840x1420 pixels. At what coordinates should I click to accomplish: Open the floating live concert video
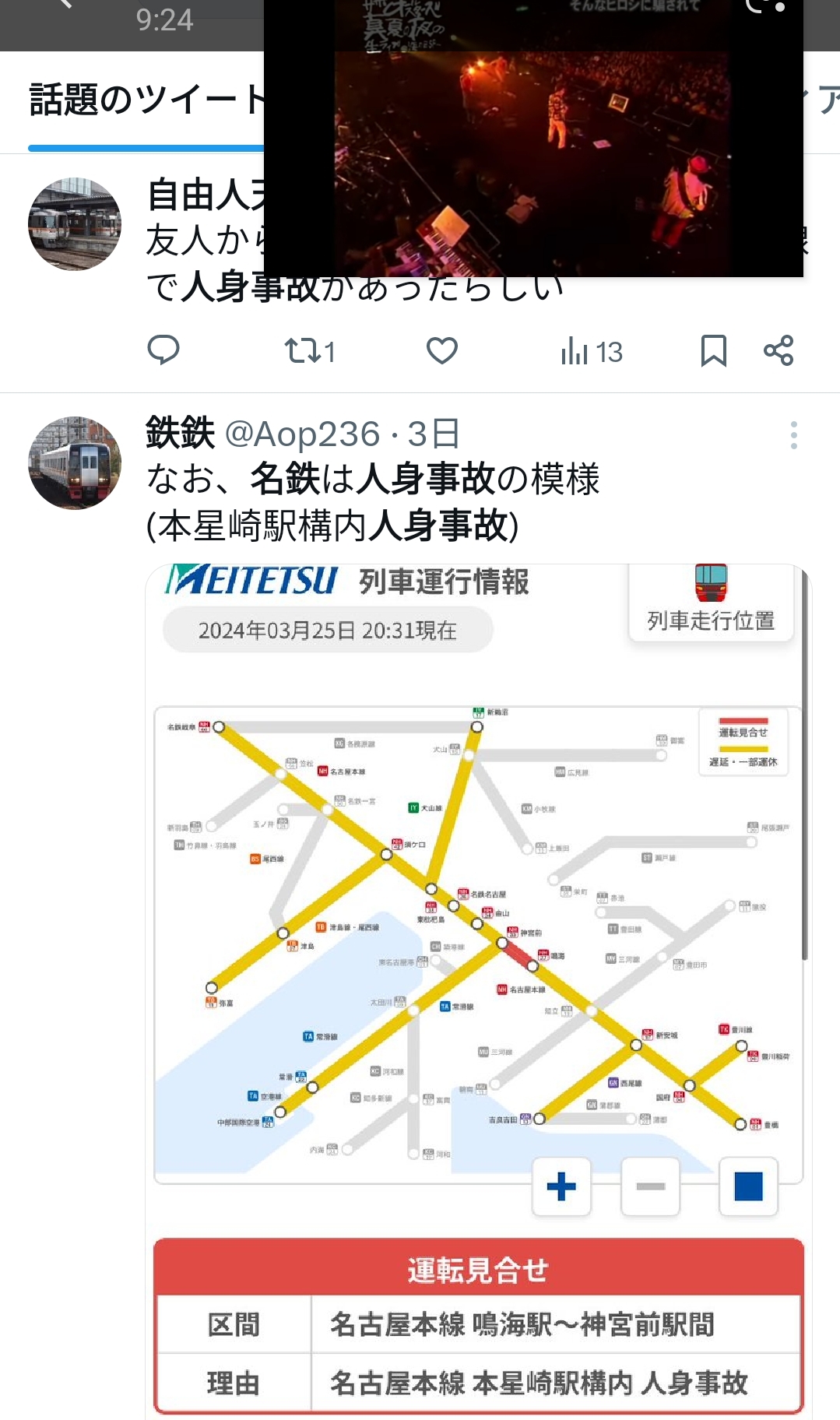533,138
